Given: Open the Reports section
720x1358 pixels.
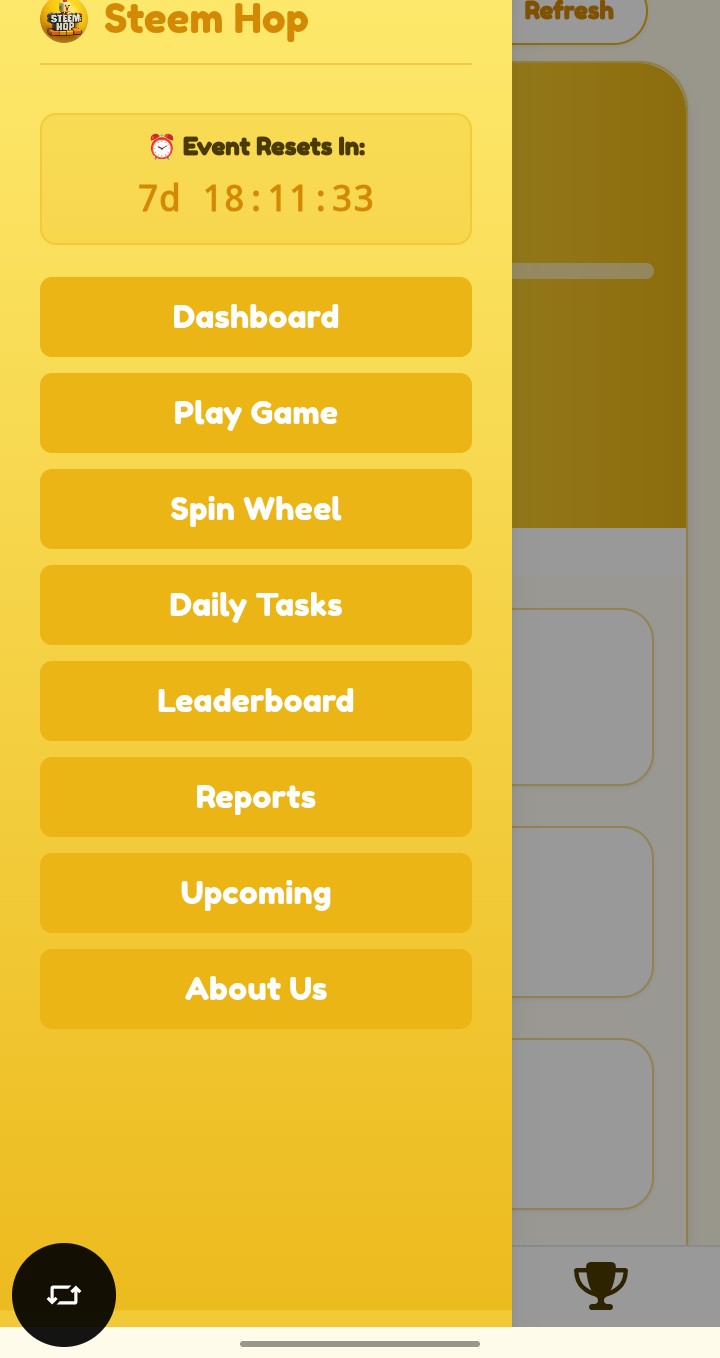Looking at the screenshot, I should click(256, 797).
